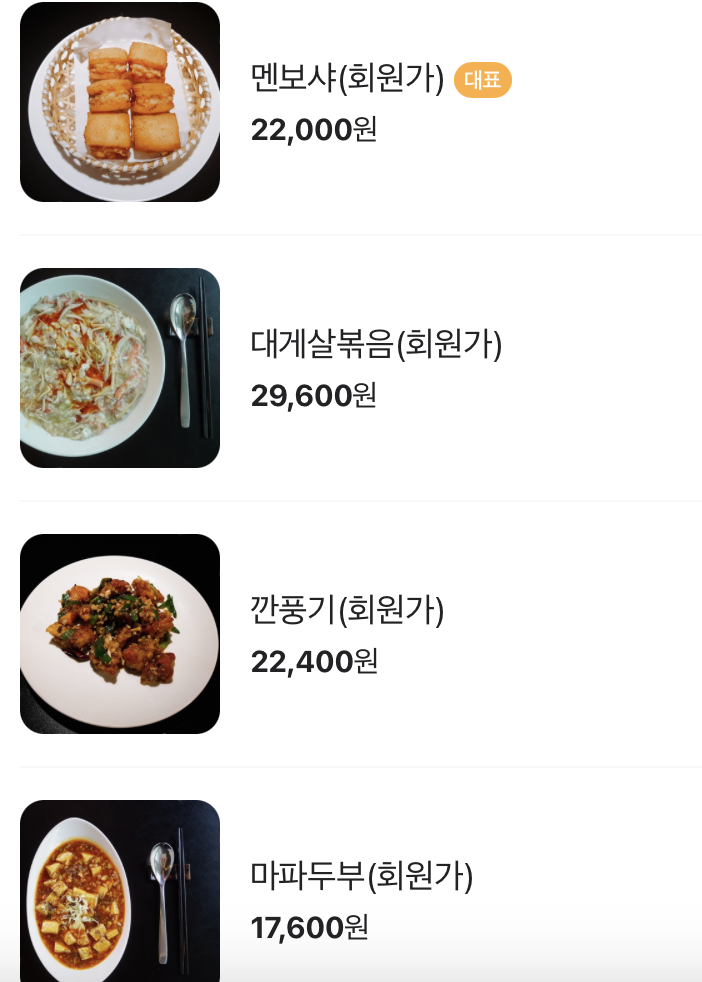Open the 멘보샤(회원가) menu item
The width and height of the screenshot is (702, 982).
click(x=347, y=79)
